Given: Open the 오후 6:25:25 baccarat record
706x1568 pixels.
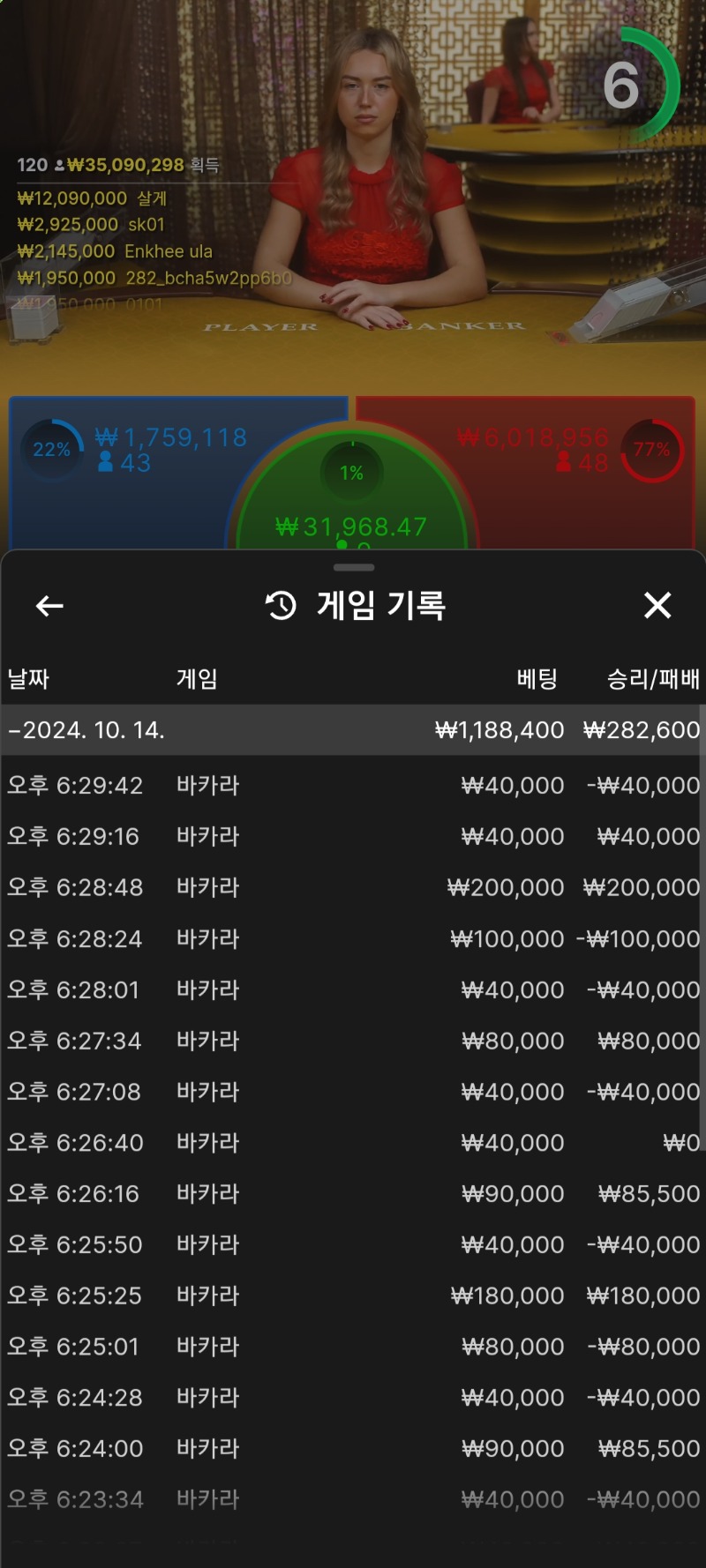Looking at the screenshot, I should 353,1295.
